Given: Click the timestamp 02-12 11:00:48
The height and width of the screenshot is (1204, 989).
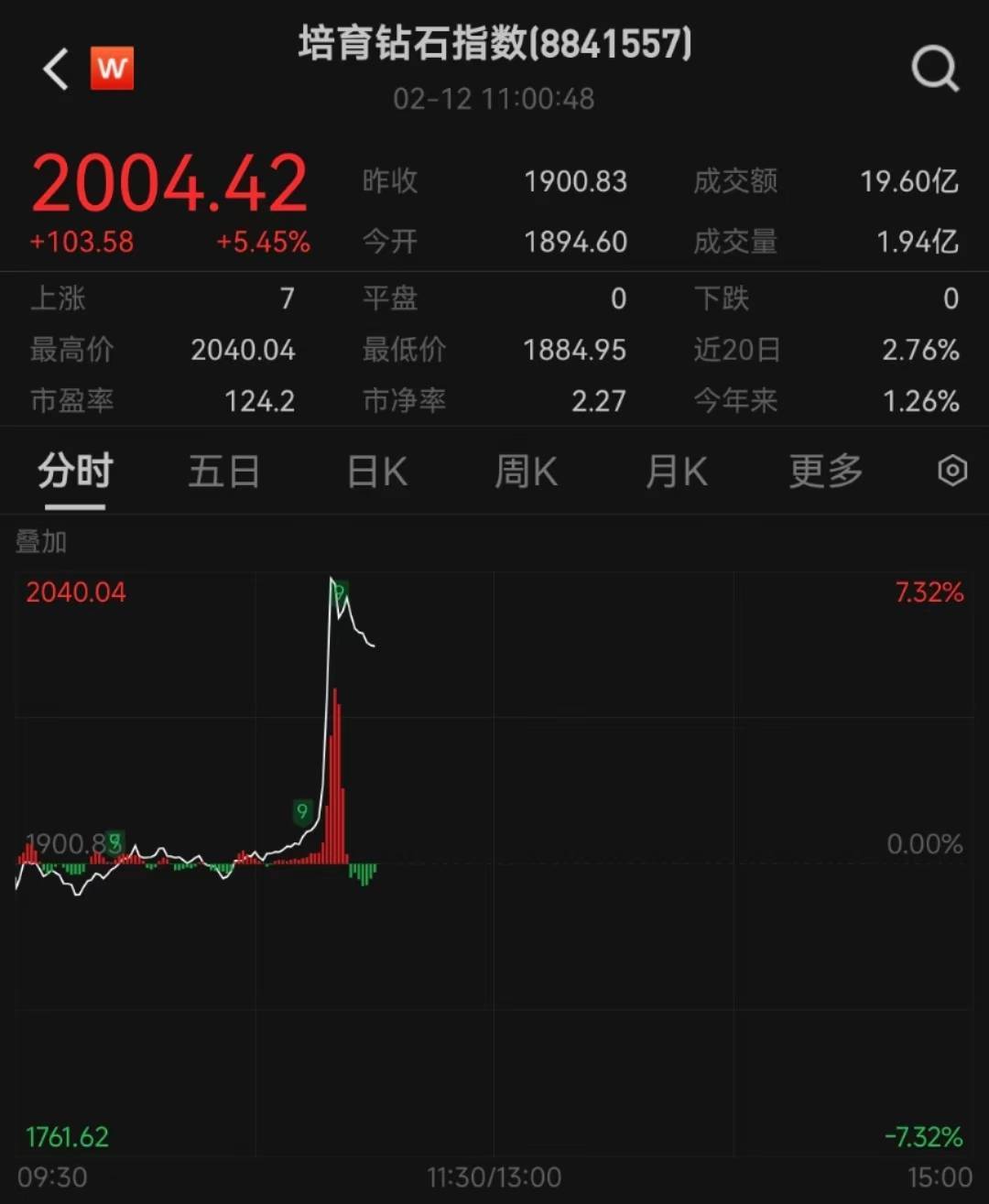Looking at the screenshot, I should coord(494,99).
